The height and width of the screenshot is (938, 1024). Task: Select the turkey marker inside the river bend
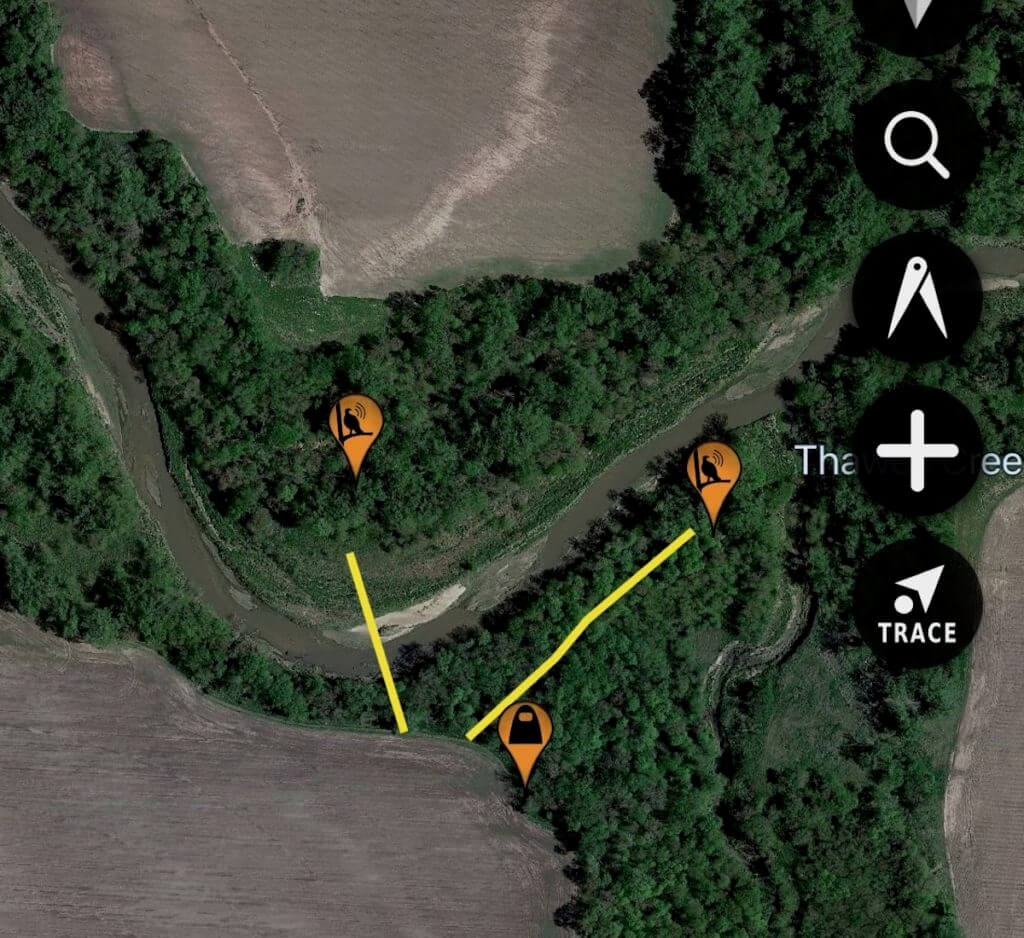tap(356, 424)
